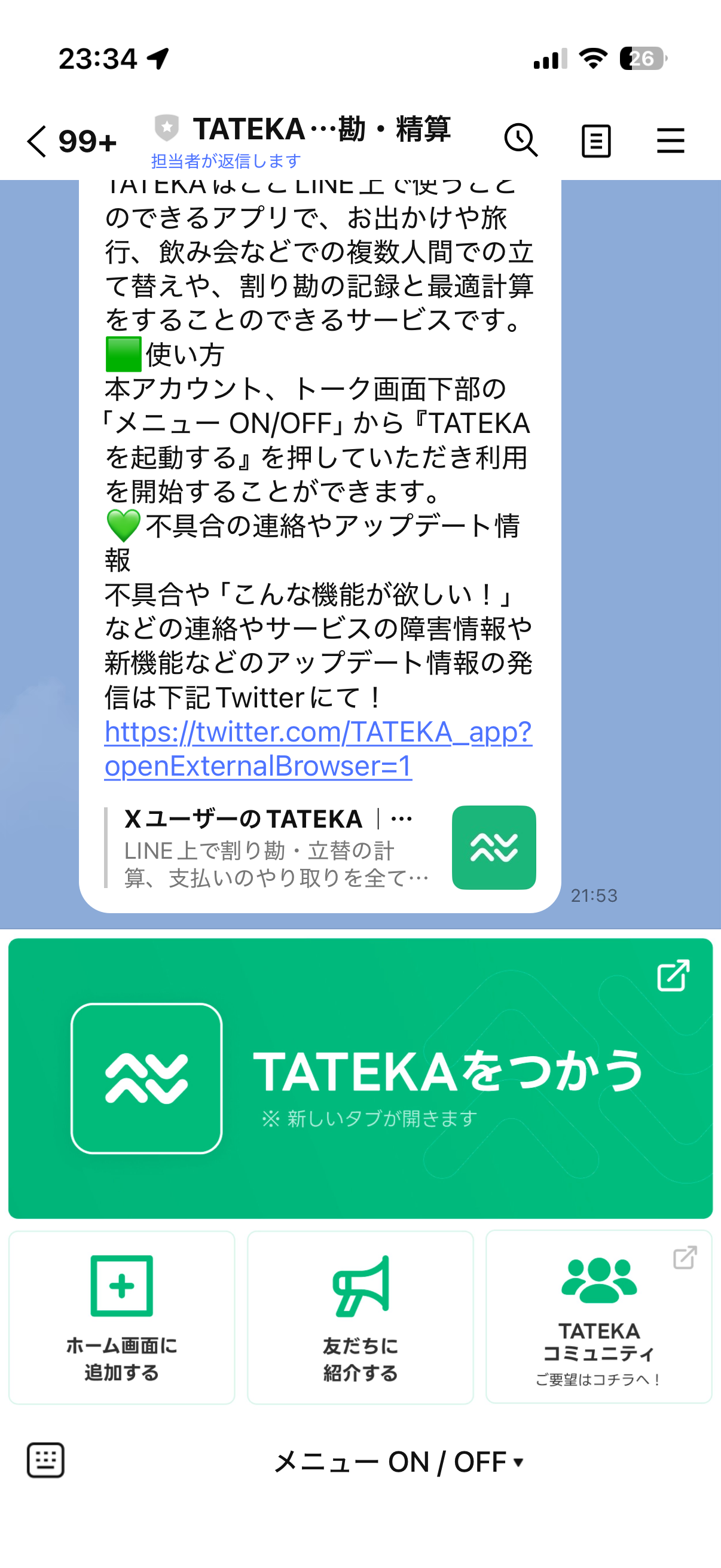Select 友だちに紹介する
The width and height of the screenshot is (721, 1568).
pyautogui.click(x=360, y=1317)
